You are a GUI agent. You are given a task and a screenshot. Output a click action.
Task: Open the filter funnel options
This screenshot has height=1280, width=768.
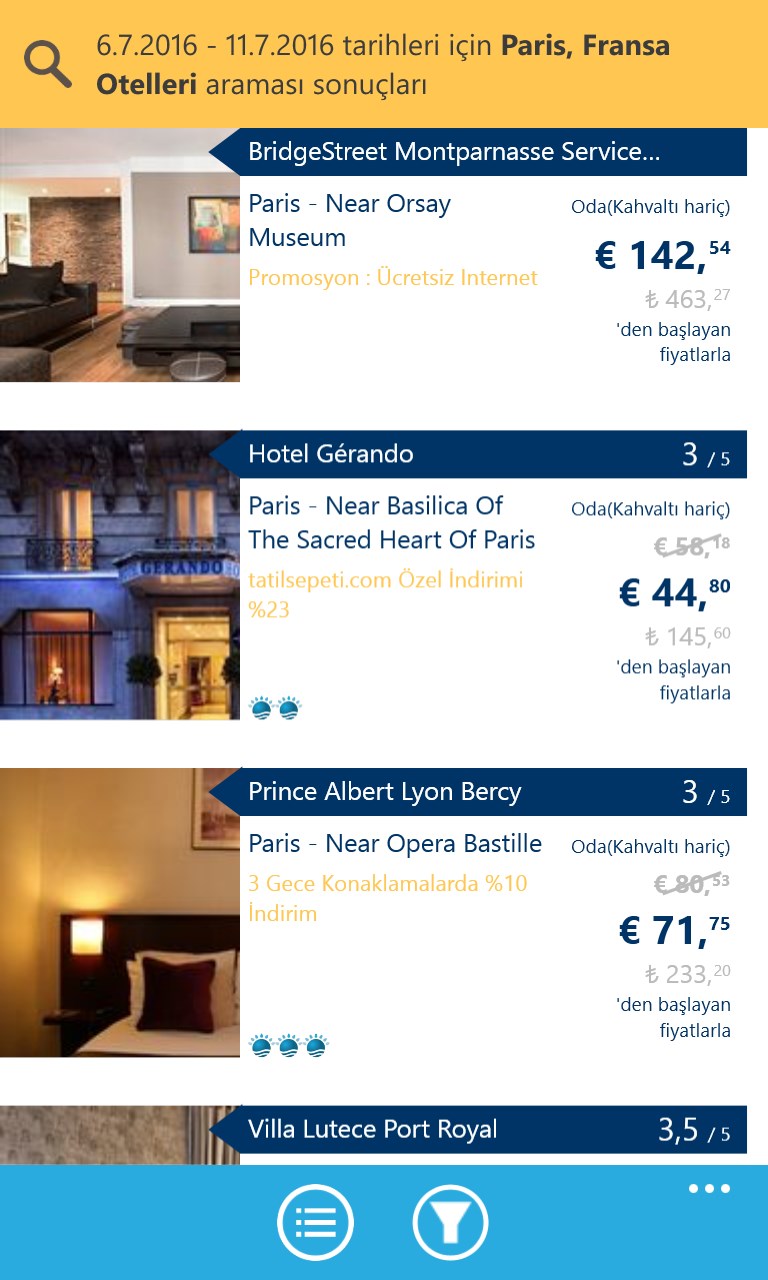[x=450, y=1222]
